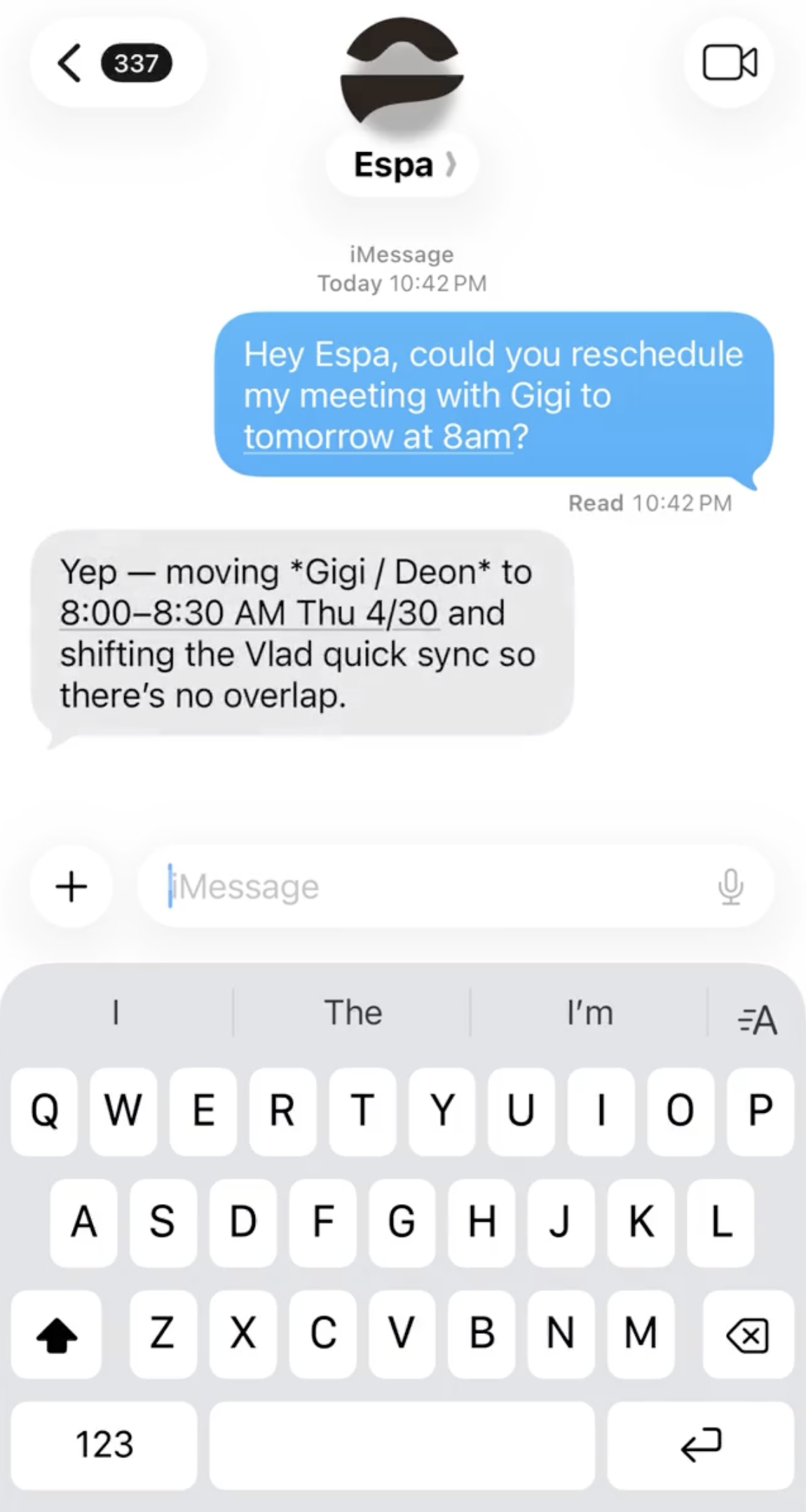Go back to the messages list

(116, 63)
